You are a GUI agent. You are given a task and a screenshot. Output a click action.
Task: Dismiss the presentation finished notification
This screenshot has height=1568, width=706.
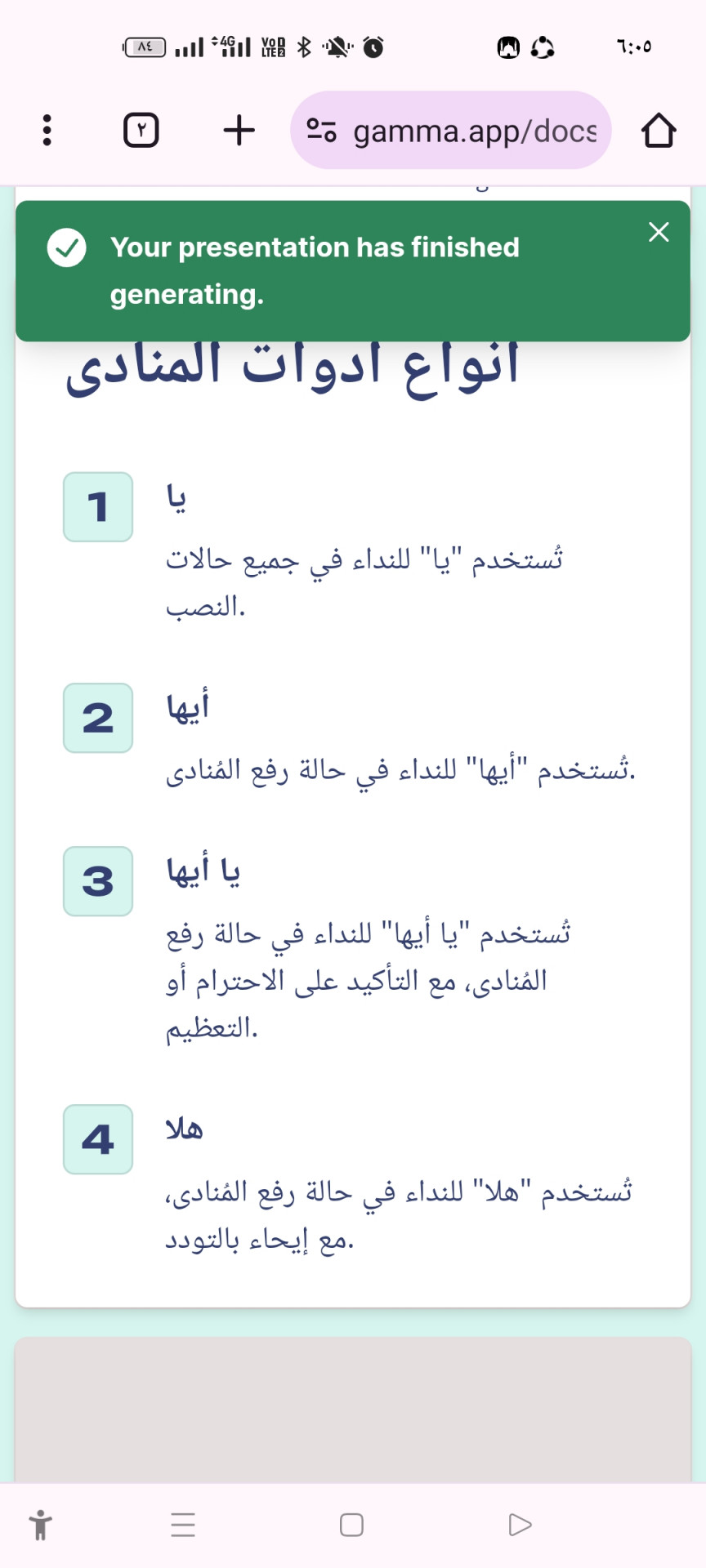coord(659,233)
